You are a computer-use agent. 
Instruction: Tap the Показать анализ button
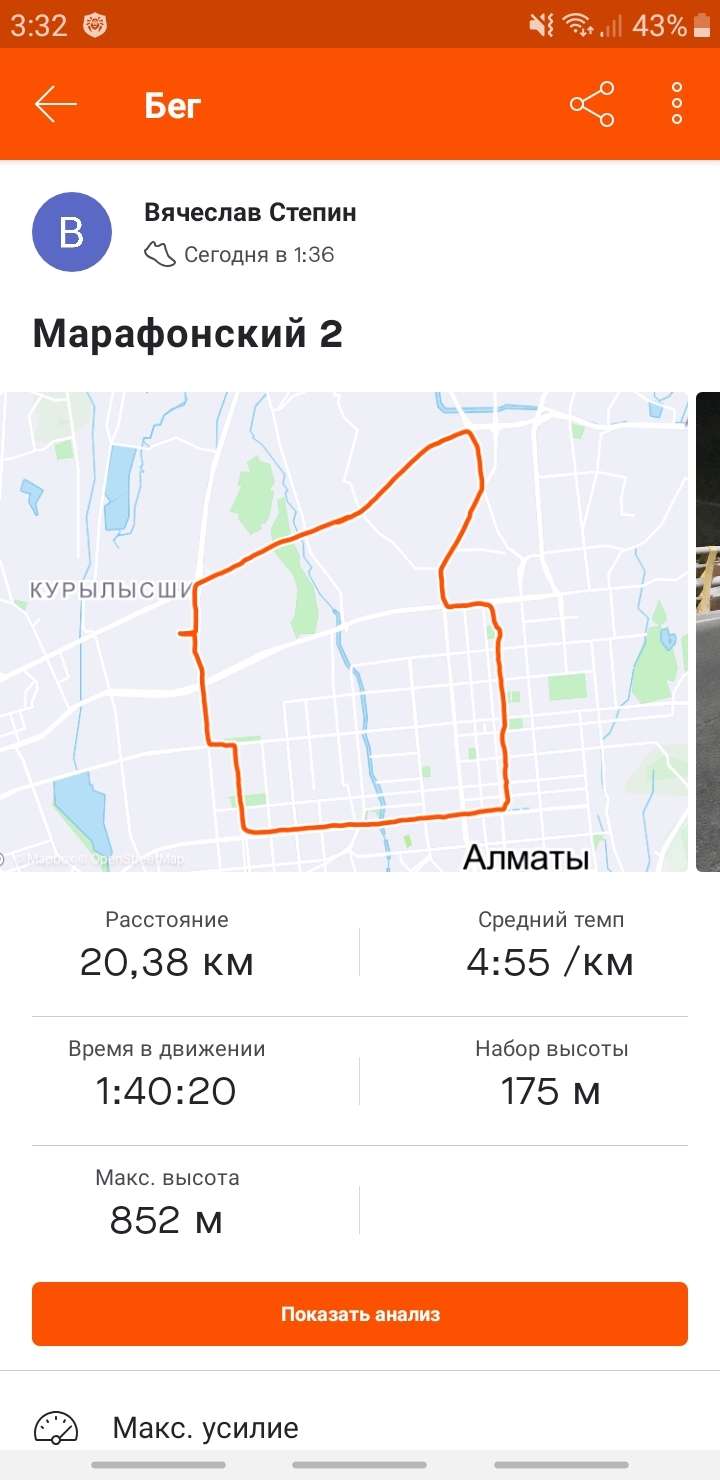point(360,1314)
